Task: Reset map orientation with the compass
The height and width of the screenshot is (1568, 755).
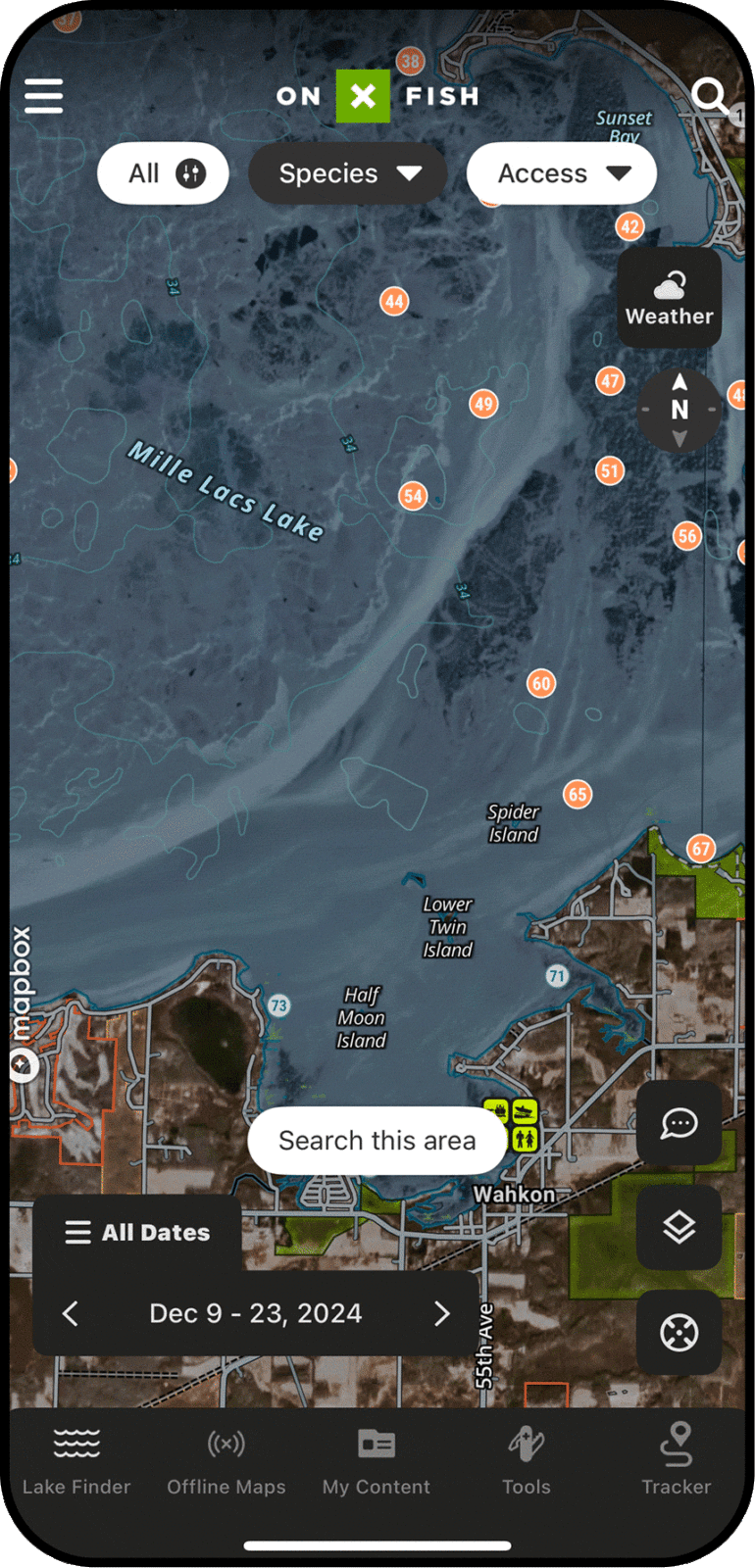Action: [679, 409]
